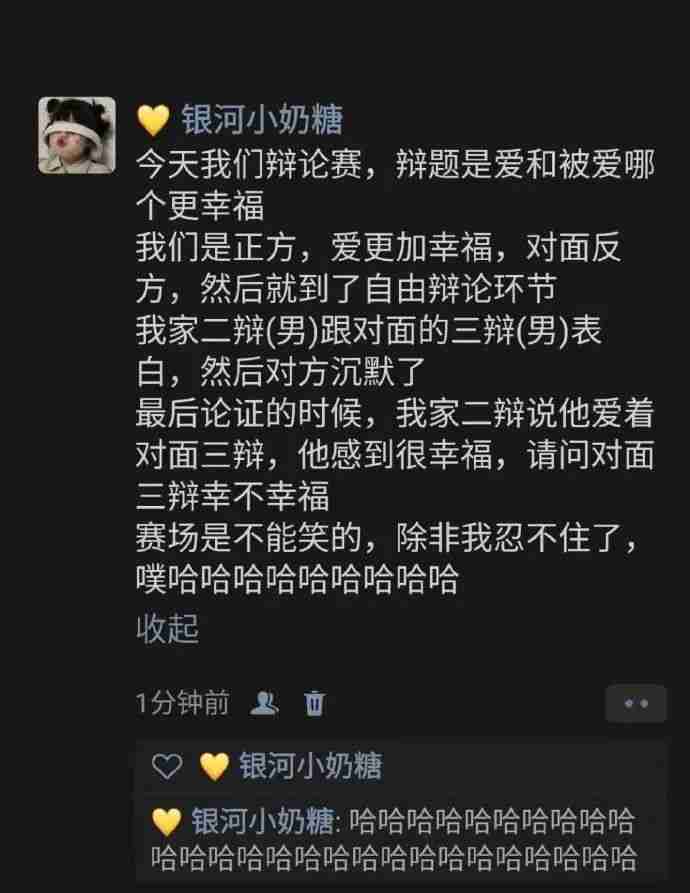The image size is (690, 893).
Task: Open the post visibility people icon
Action: [x=264, y=703]
